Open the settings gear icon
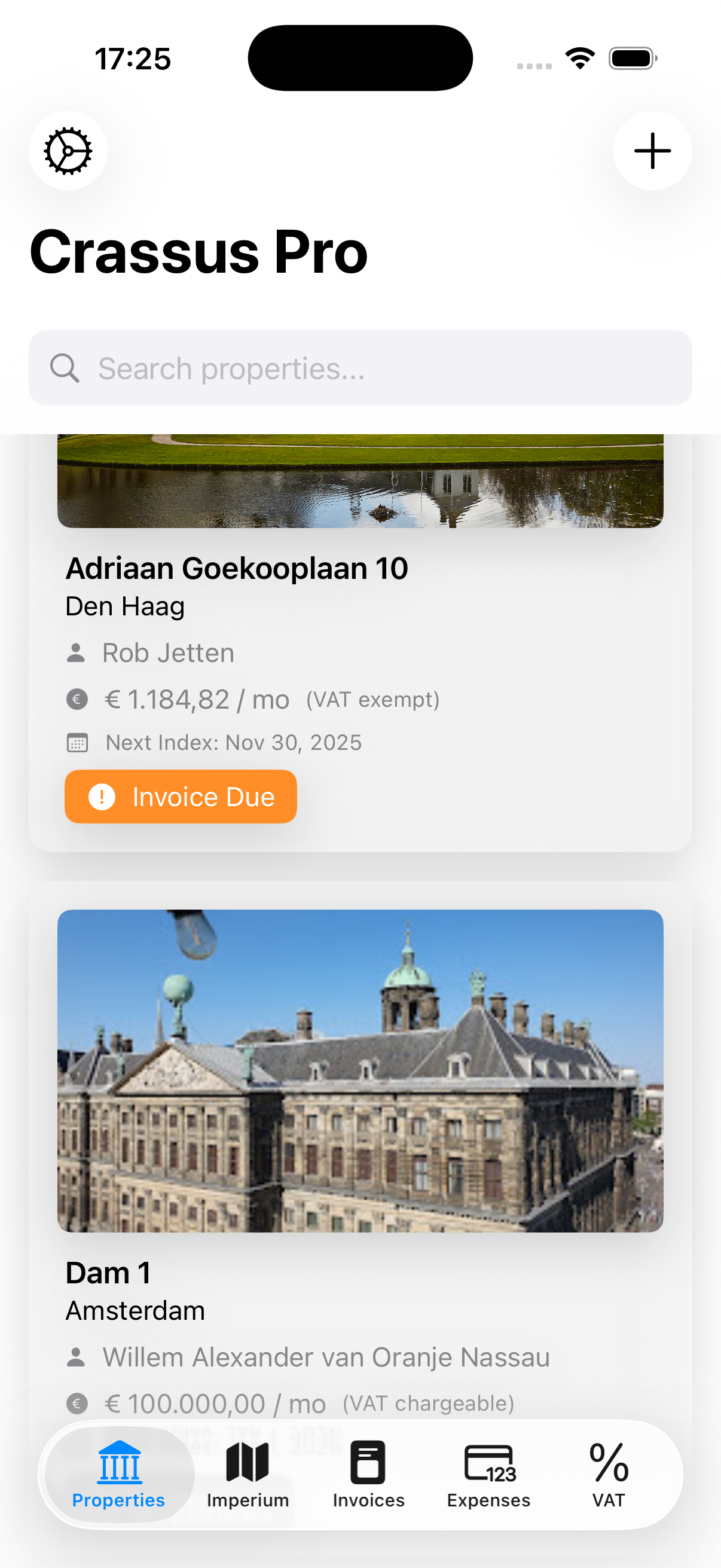Viewport: 721px width, 1568px height. coord(68,151)
